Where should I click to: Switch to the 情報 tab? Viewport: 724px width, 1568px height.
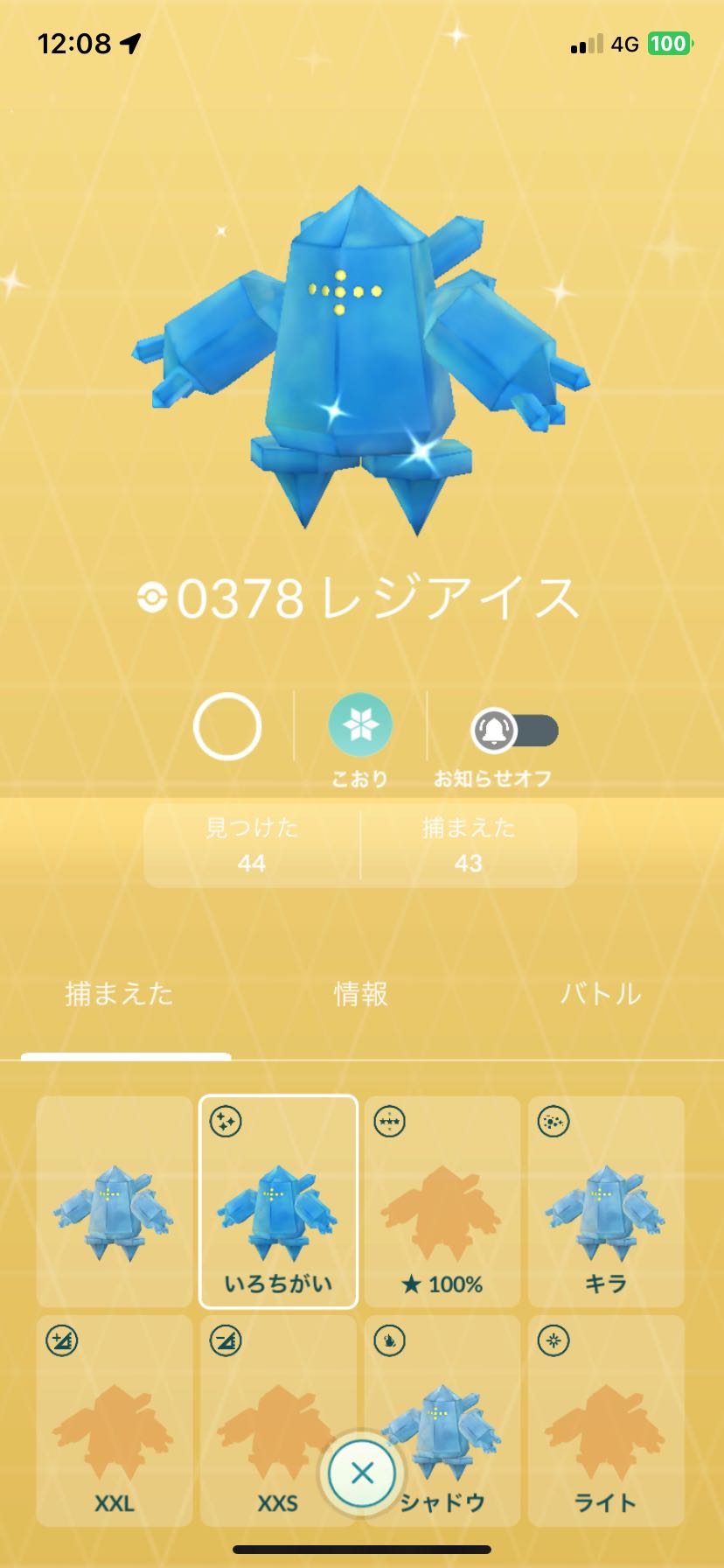coord(360,994)
